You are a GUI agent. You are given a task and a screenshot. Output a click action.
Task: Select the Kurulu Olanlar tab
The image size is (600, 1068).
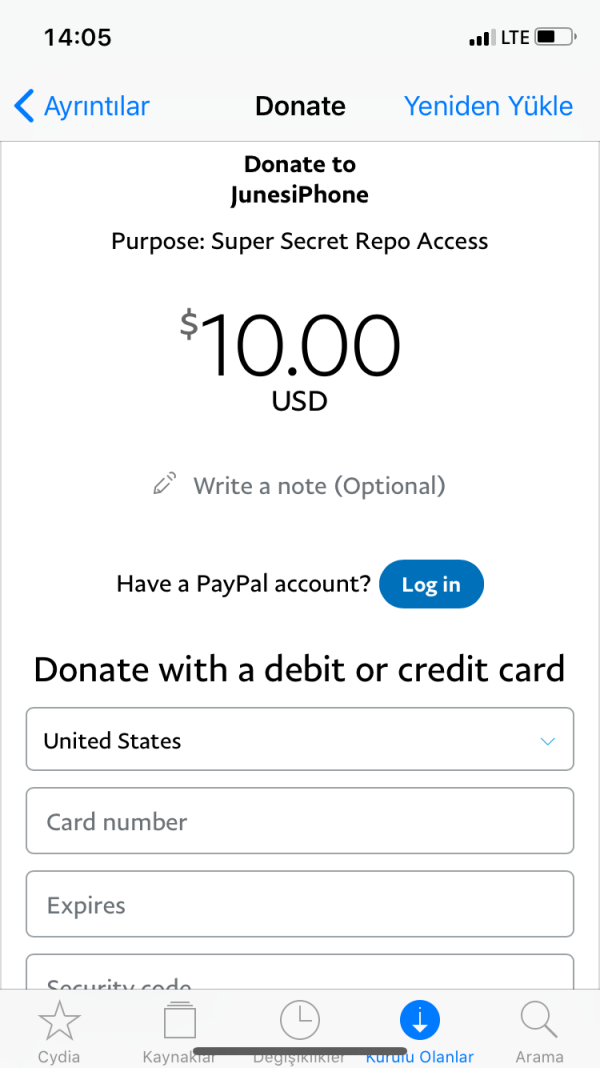pos(419,1030)
